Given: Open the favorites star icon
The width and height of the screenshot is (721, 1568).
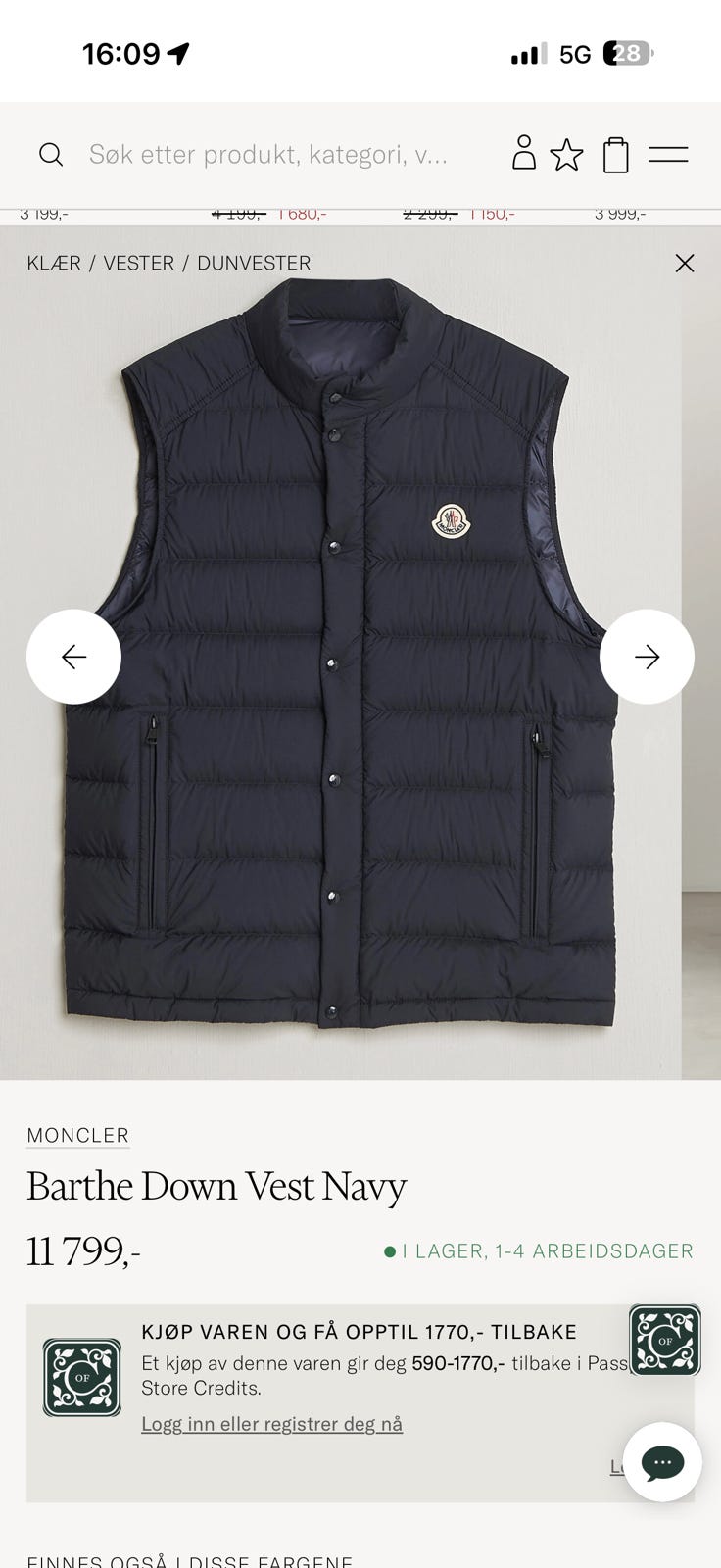Looking at the screenshot, I should click(566, 155).
